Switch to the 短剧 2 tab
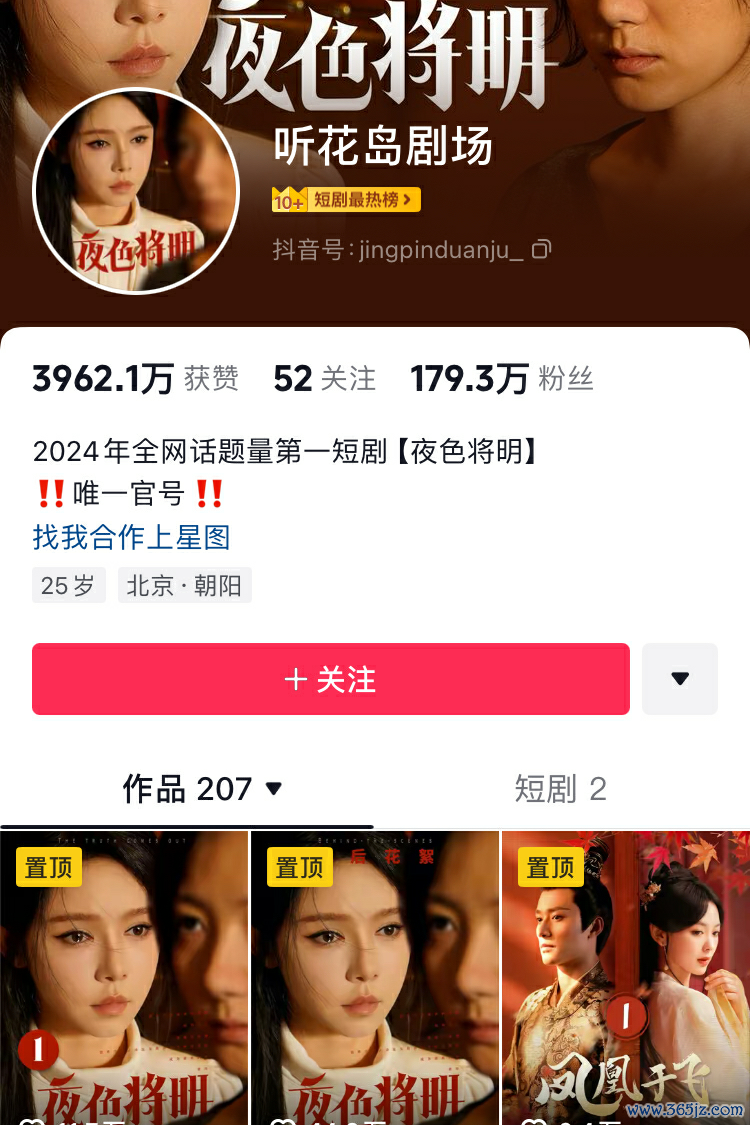 tap(560, 789)
